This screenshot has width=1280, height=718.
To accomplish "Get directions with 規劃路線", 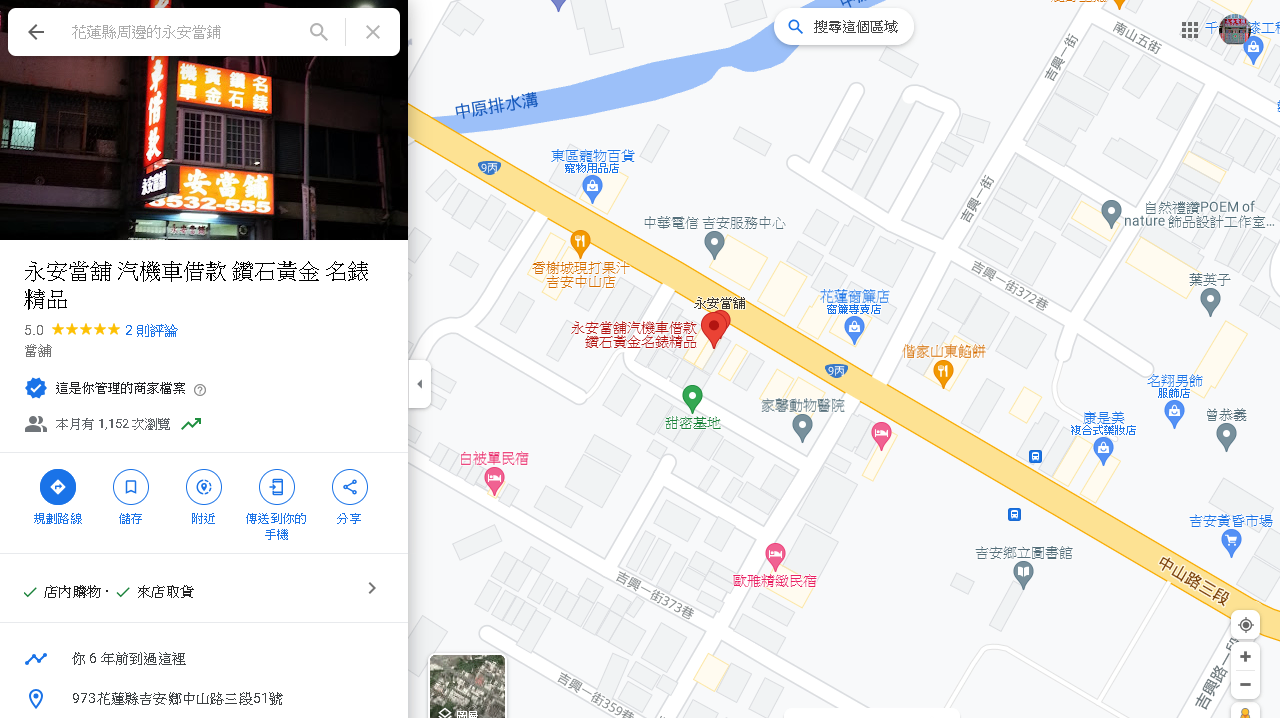I will click(x=58, y=487).
